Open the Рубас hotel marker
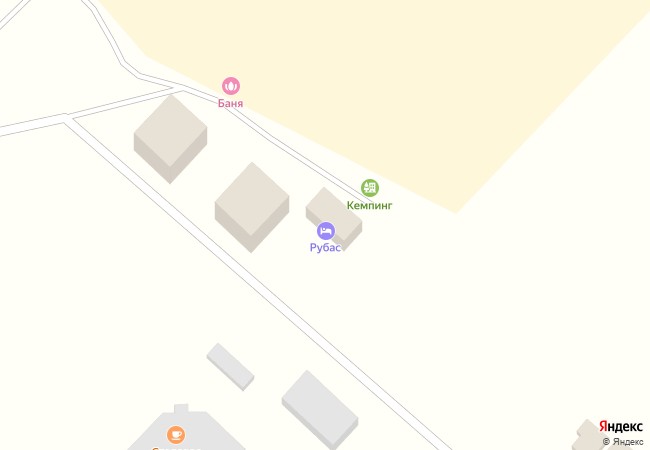Viewport: 650px width, 450px height. [x=325, y=231]
